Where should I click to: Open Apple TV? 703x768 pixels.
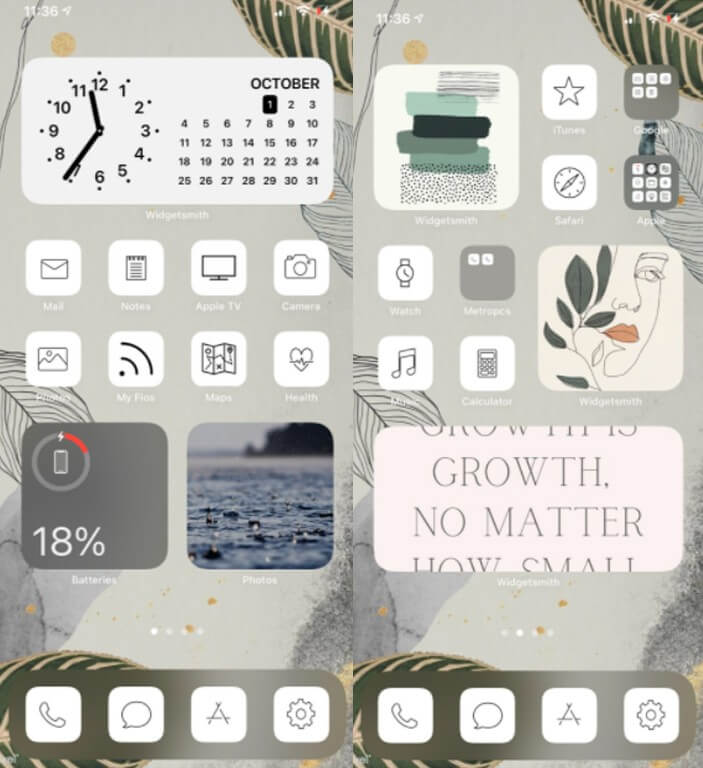tap(218, 268)
